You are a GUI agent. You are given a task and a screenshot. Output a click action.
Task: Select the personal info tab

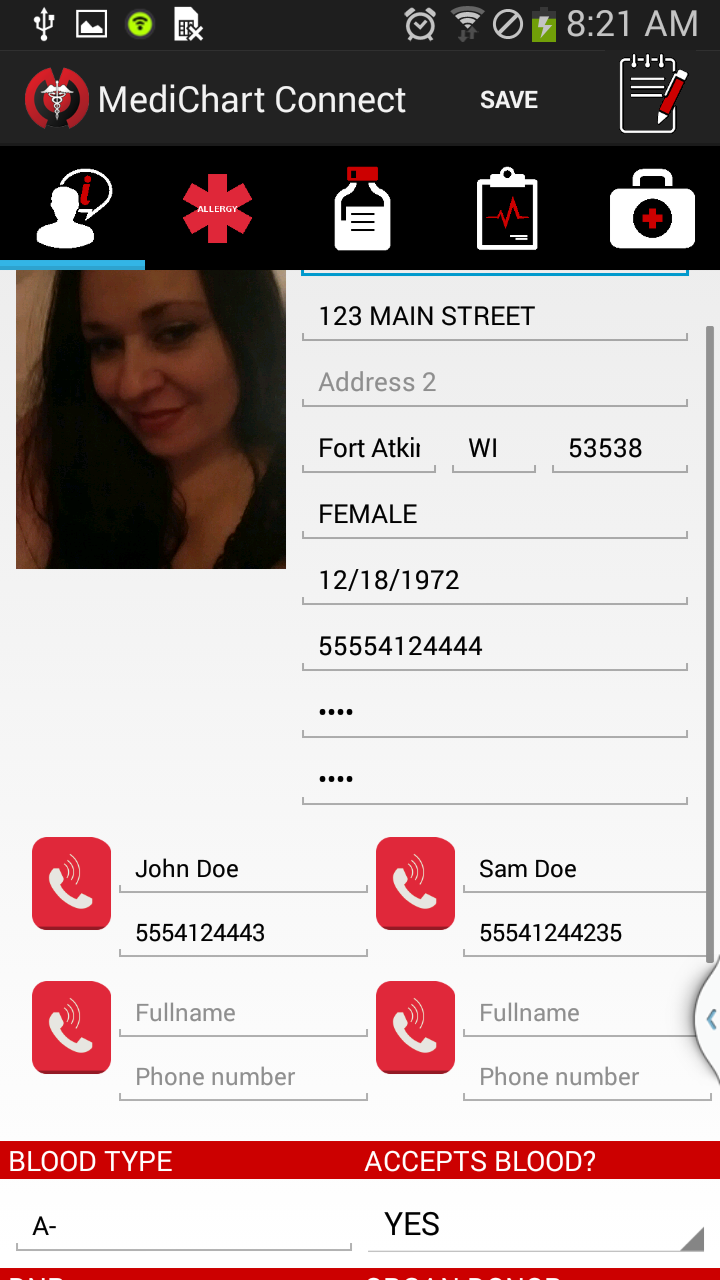[72, 208]
